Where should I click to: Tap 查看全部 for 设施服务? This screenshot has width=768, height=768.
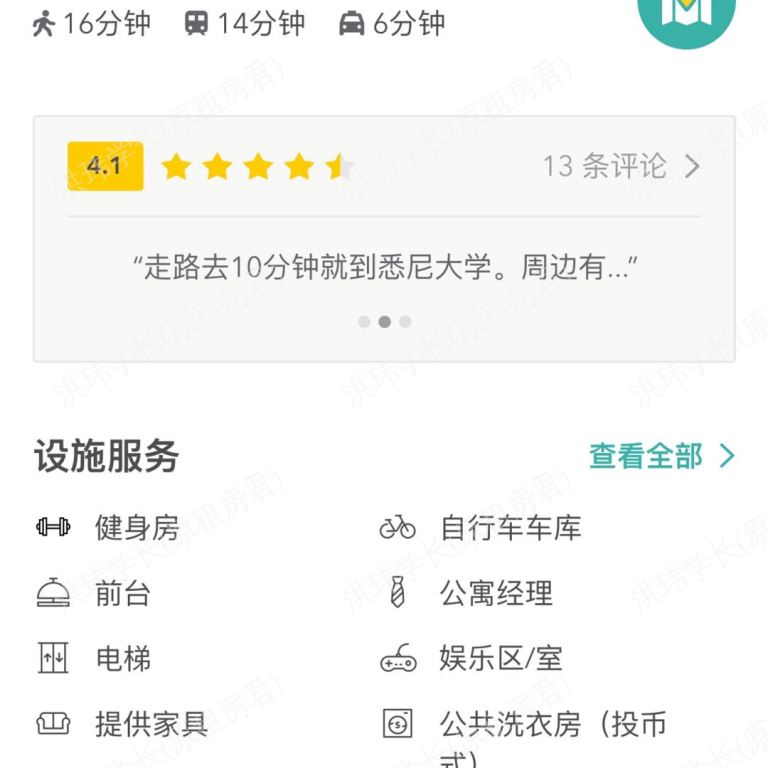[661, 456]
